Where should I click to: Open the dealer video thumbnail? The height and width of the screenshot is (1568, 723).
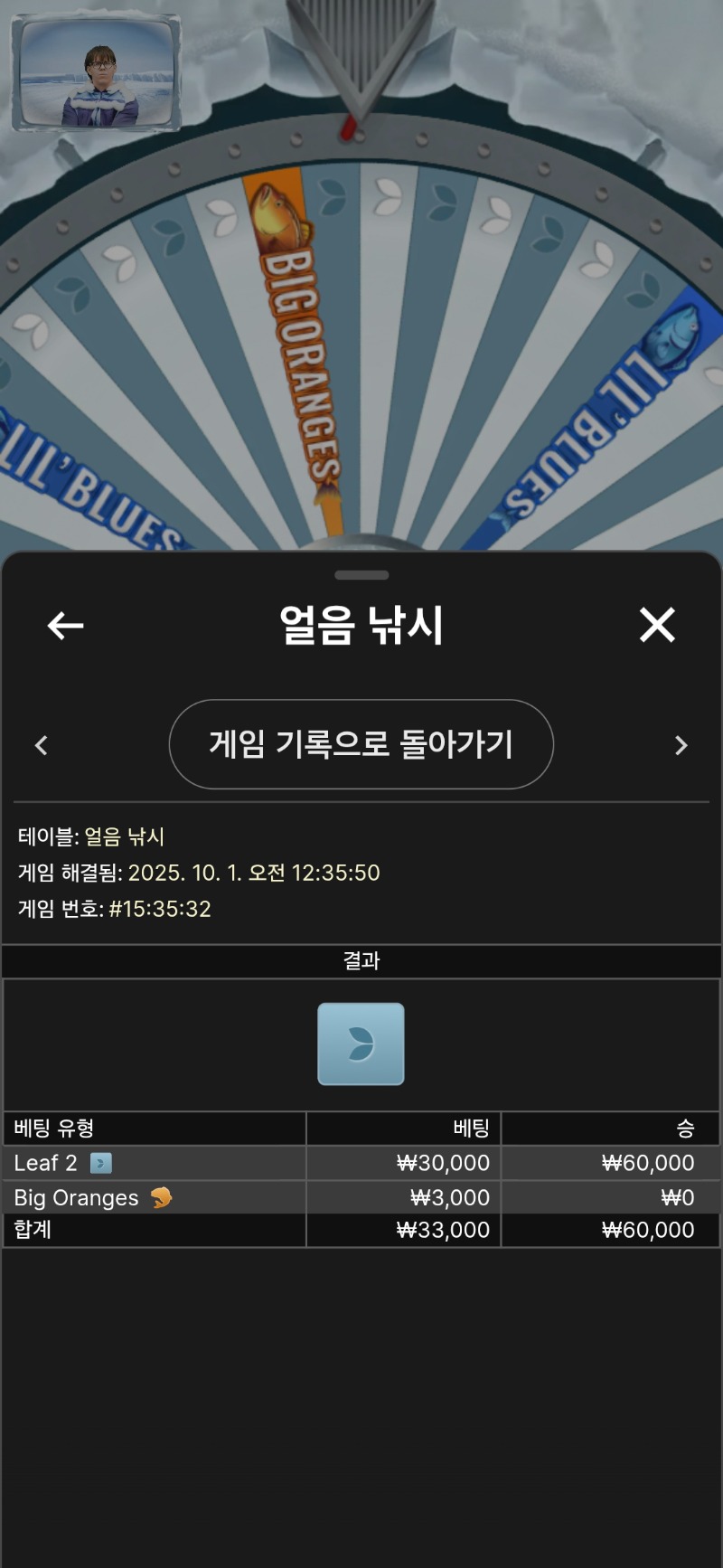point(97,73)
